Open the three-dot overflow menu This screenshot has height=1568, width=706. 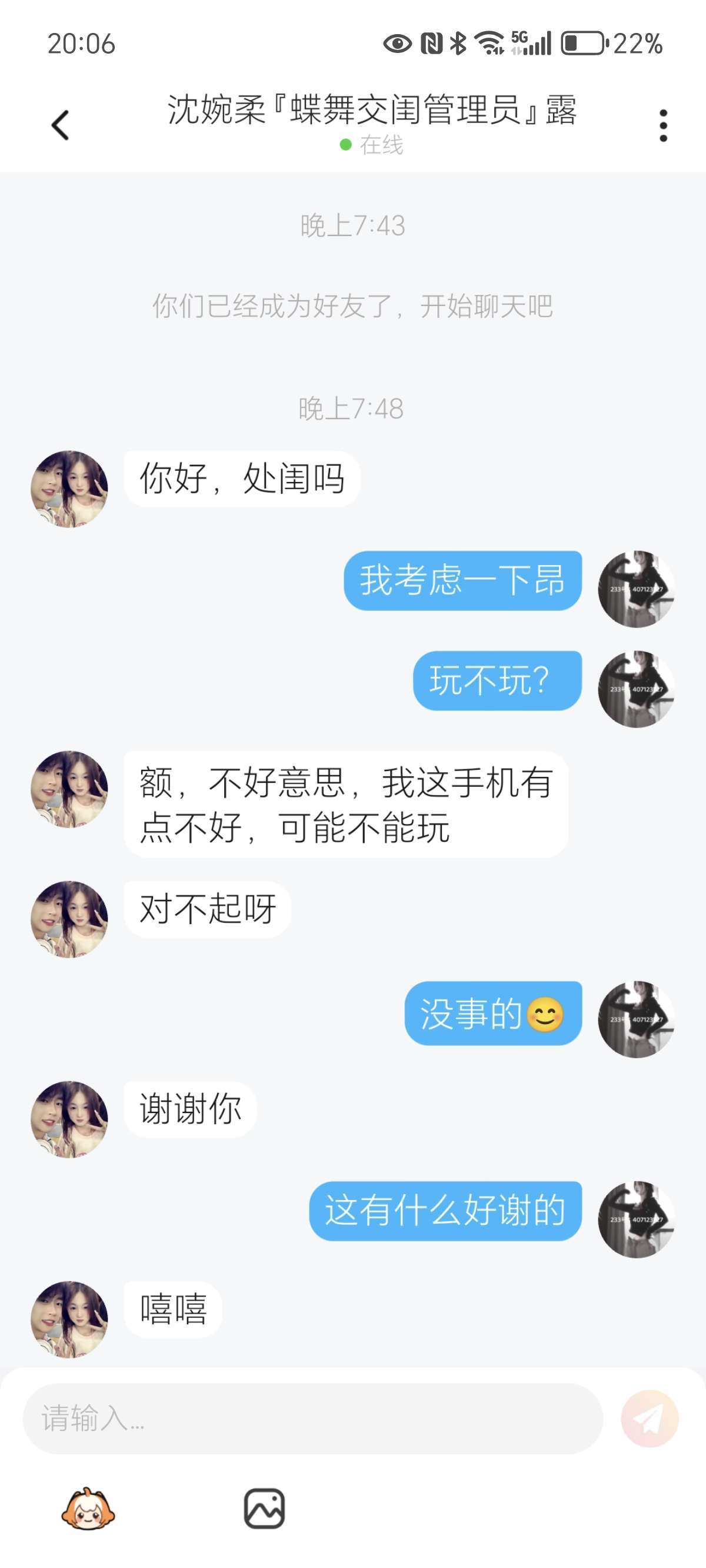click(x=663, y=125)
